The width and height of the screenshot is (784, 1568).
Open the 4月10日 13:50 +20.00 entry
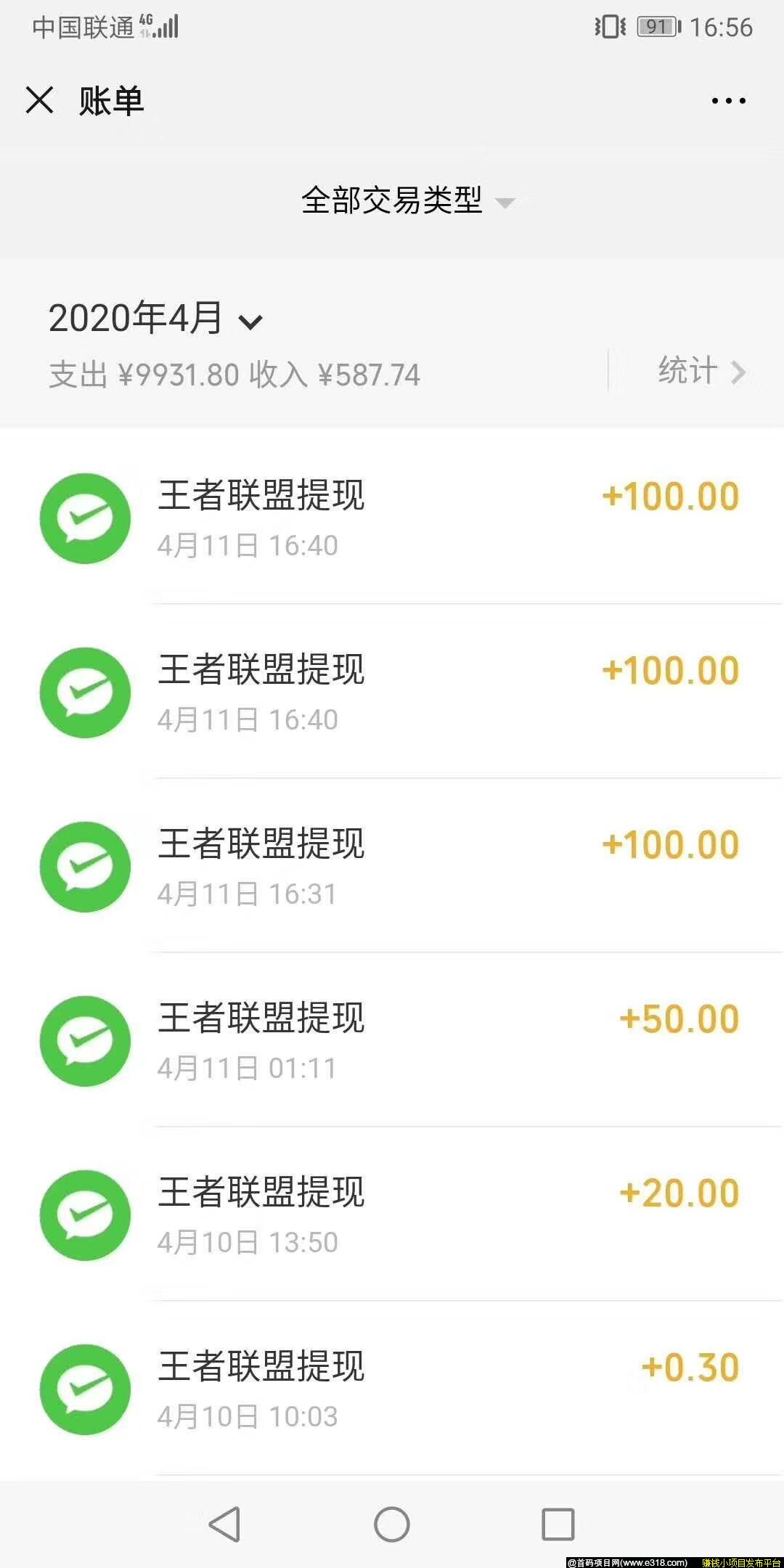pyautogui.click(x=392, y=1214)
